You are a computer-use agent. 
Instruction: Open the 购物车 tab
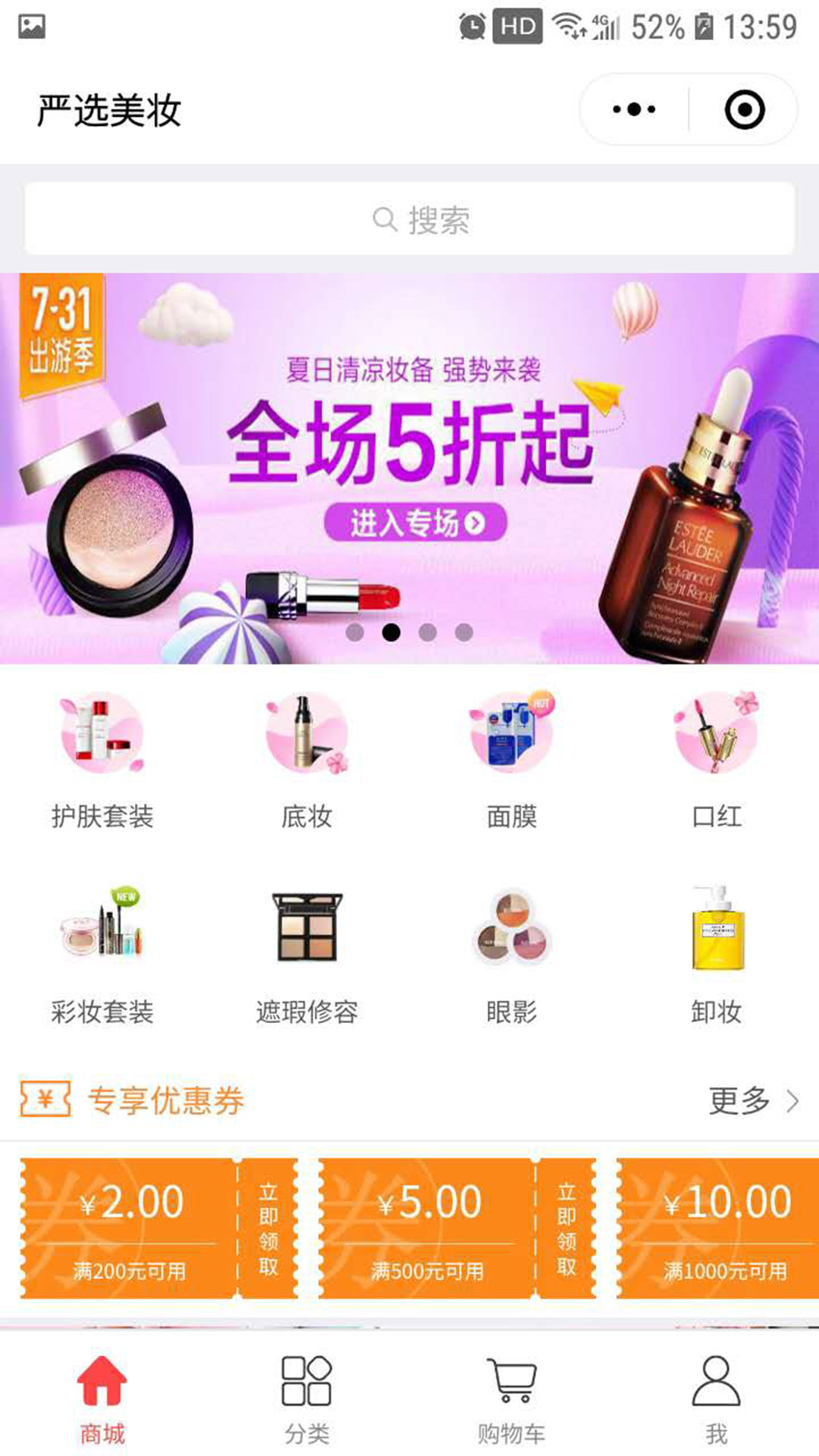(x=512, y=1399)
